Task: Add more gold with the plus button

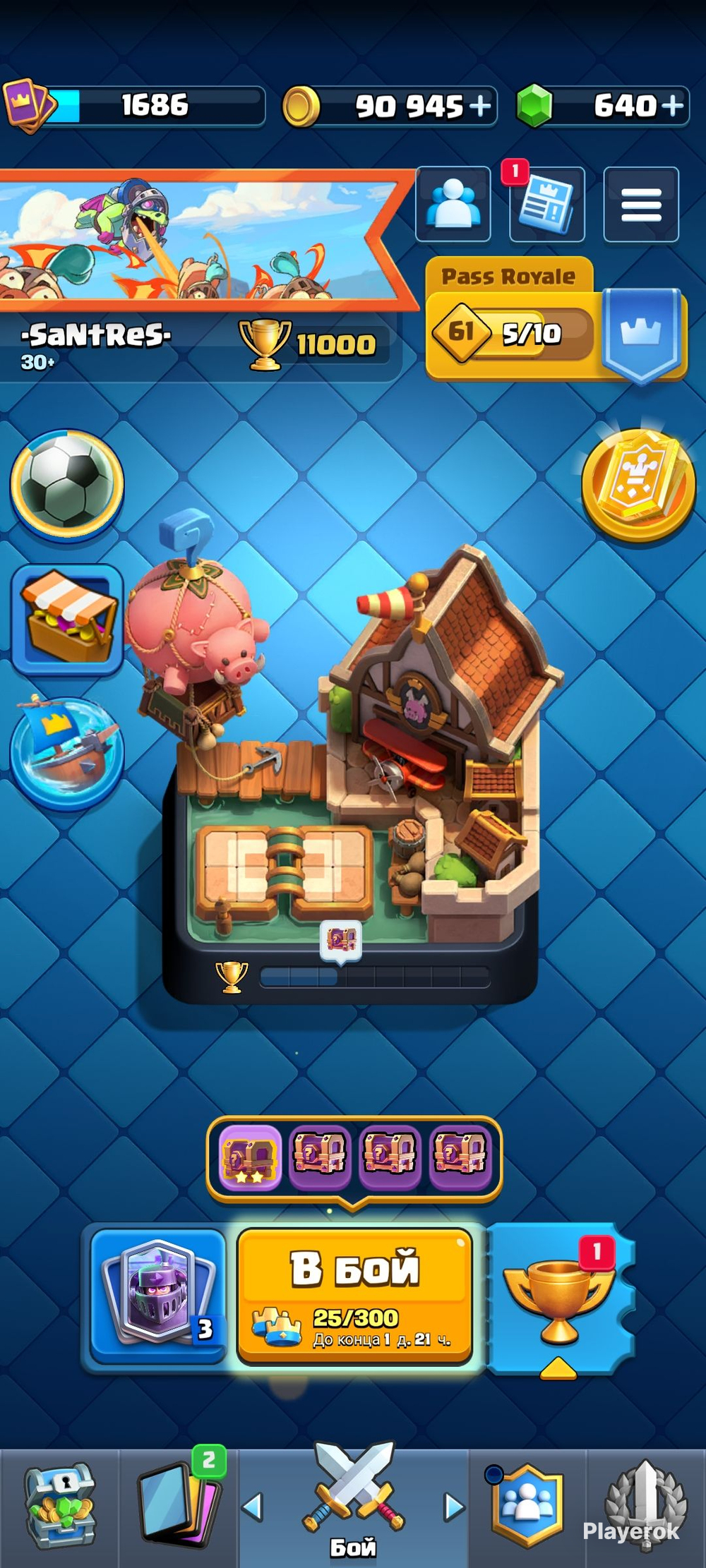Action: [x=479, y=107]
